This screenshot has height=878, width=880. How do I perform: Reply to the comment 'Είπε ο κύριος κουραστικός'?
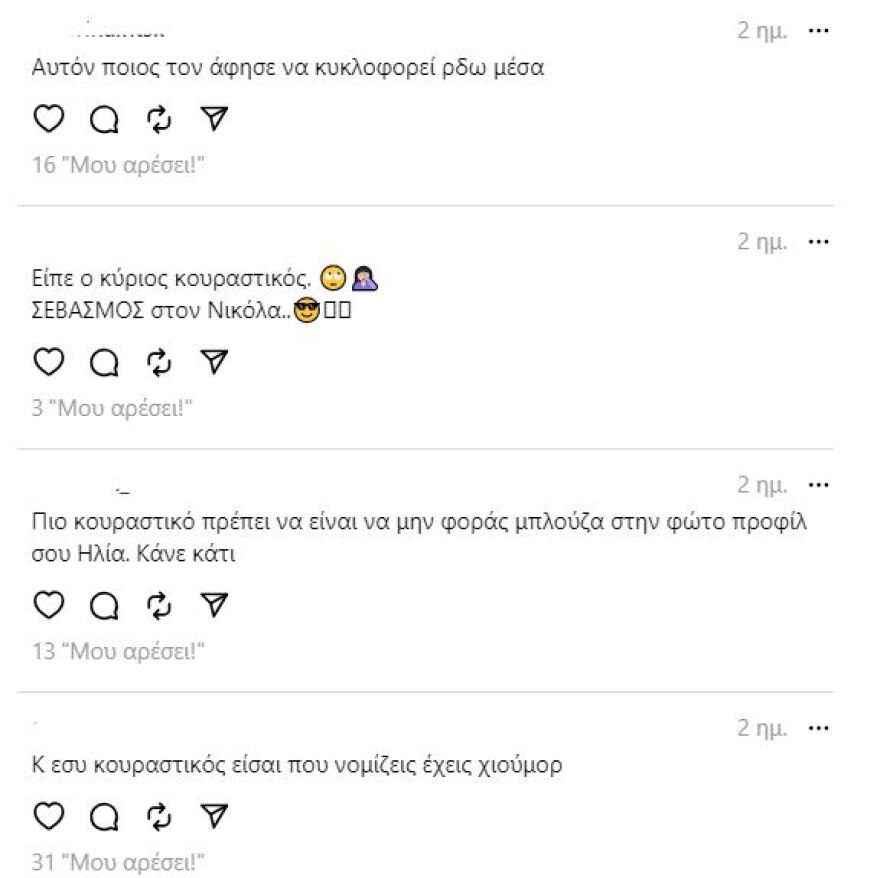click(x=104, y=362)
